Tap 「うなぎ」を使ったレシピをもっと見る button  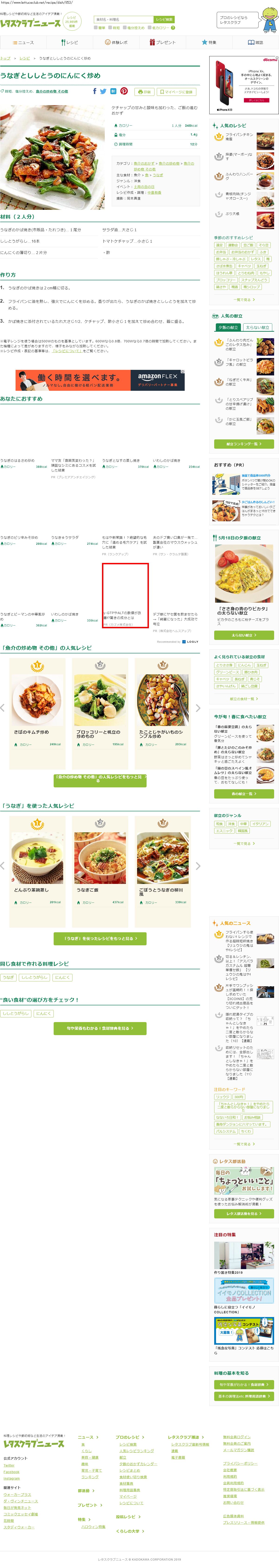tap(100, 938)
